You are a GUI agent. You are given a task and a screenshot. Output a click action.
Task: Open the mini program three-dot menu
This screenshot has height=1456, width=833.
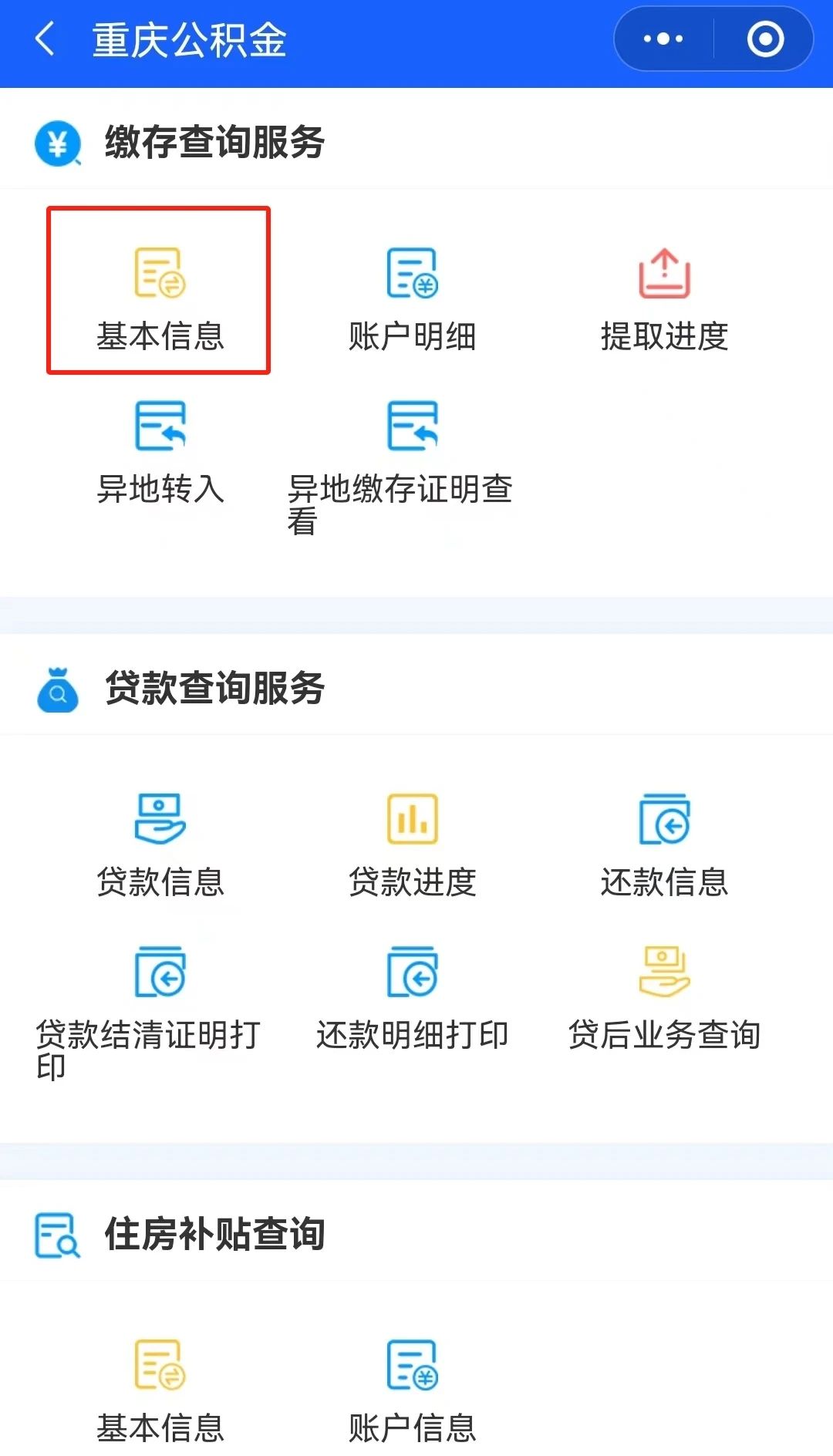(663, 39)
